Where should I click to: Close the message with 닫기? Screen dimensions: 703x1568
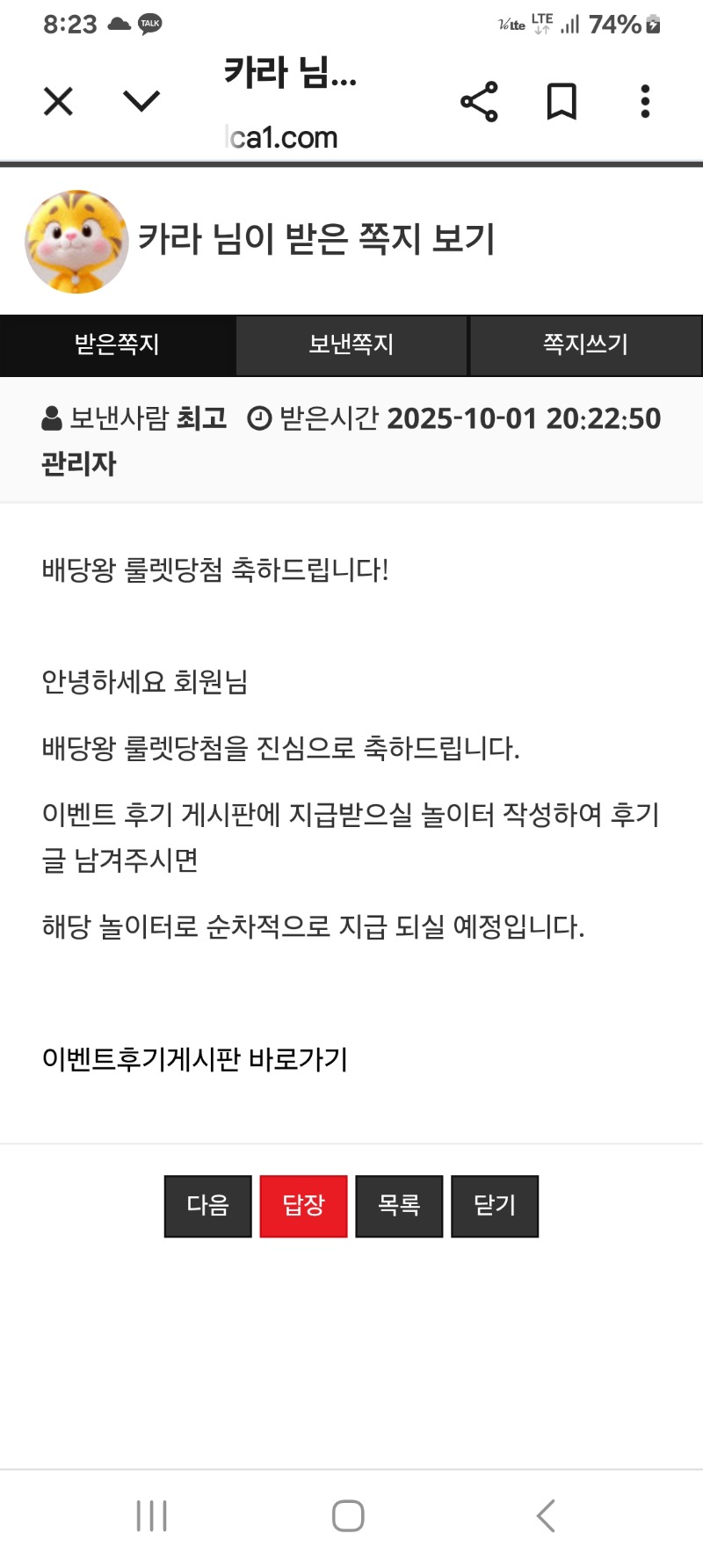point(495,1206)
